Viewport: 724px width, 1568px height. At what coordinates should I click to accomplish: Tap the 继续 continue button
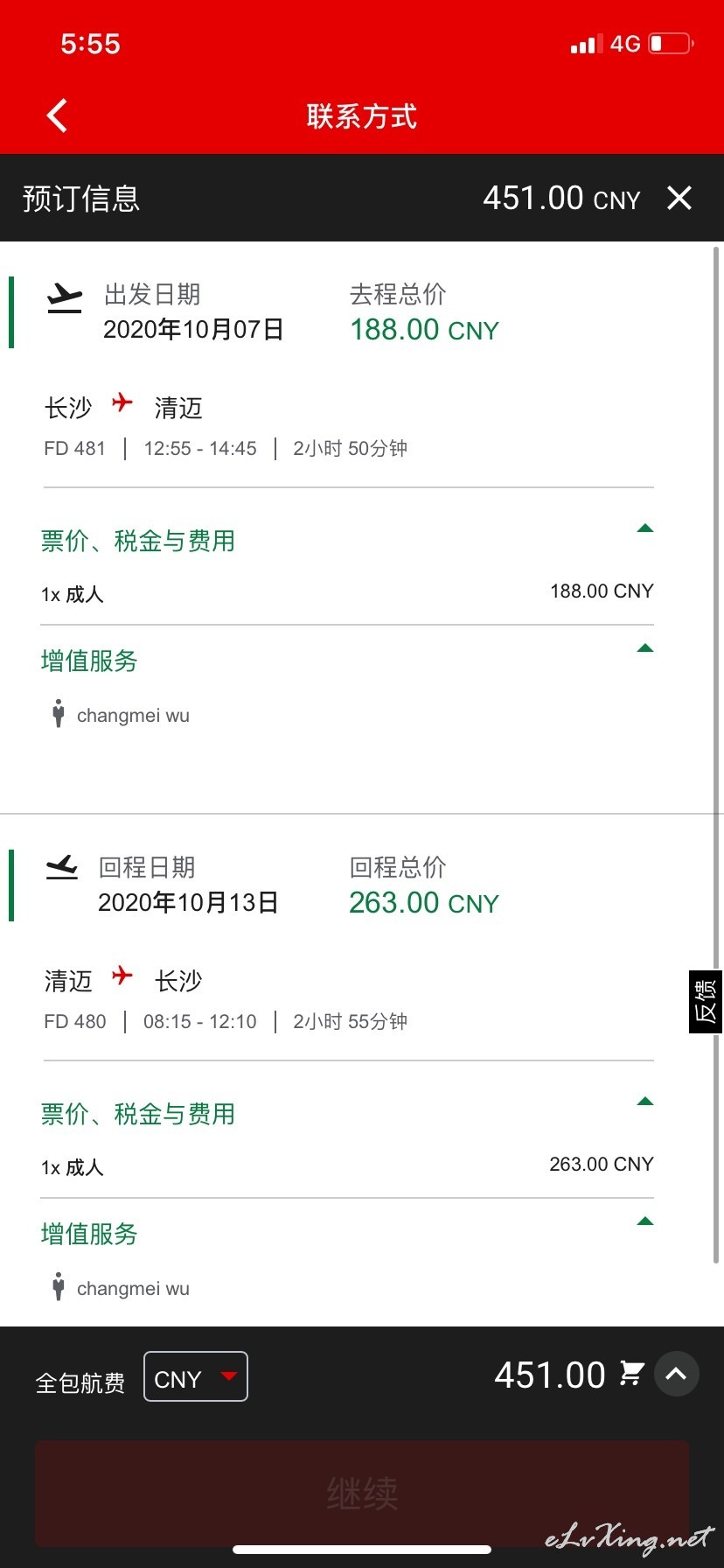pyautogui.click(x=362, y=1494)
